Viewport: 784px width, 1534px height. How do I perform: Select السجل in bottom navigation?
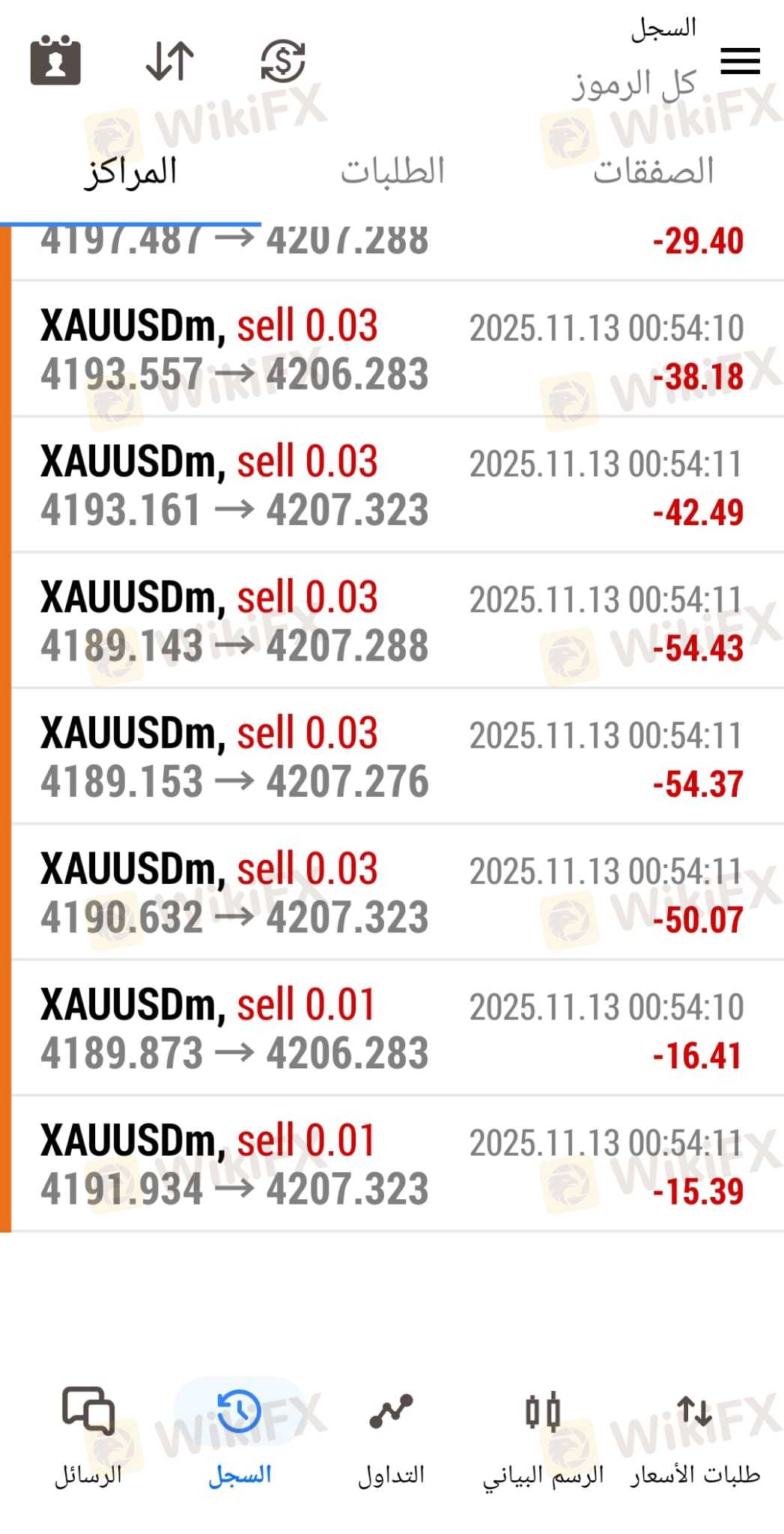click(x=240, y=1437)
